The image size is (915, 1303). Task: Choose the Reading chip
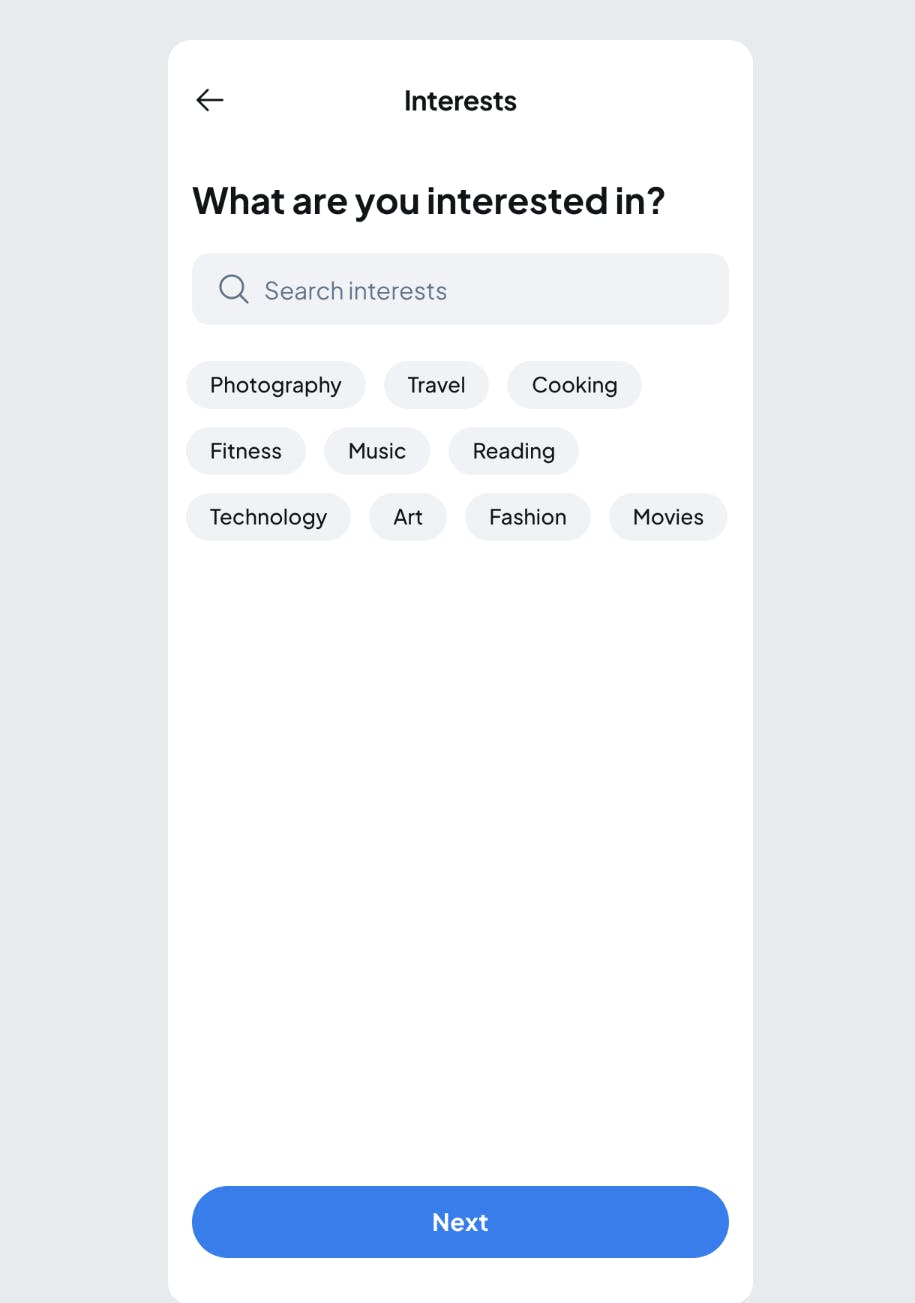coord(513,451)
